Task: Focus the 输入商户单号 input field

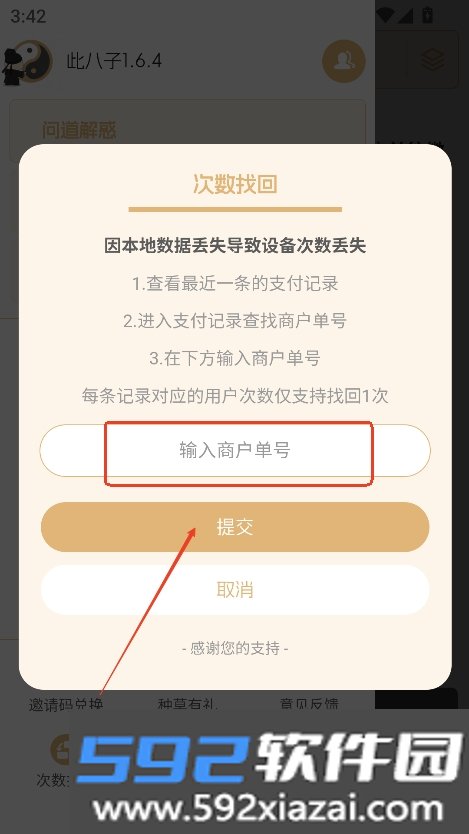Action: (x=234, y=451)
